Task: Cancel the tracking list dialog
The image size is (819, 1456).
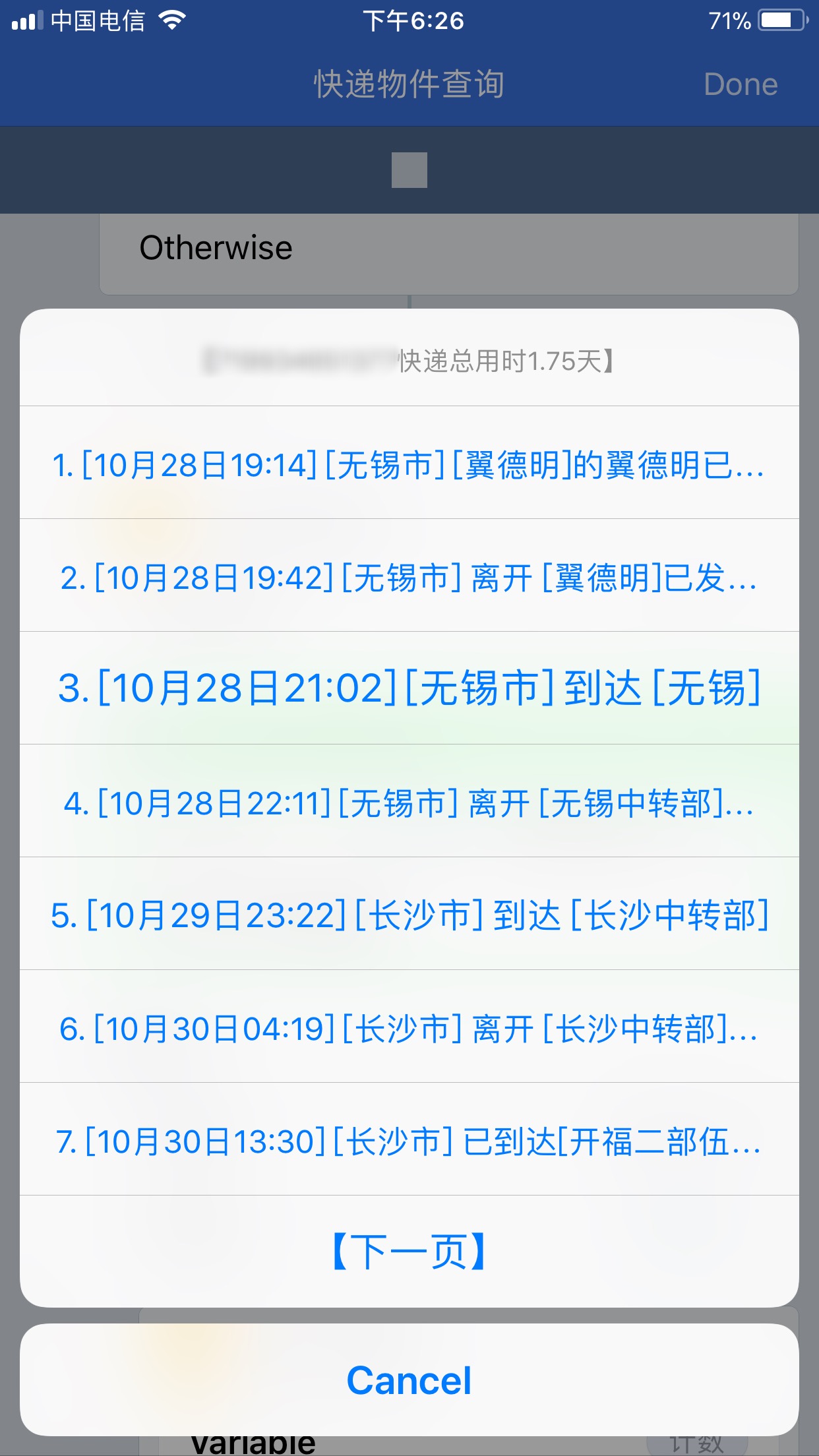Action: pos(409,1380)
